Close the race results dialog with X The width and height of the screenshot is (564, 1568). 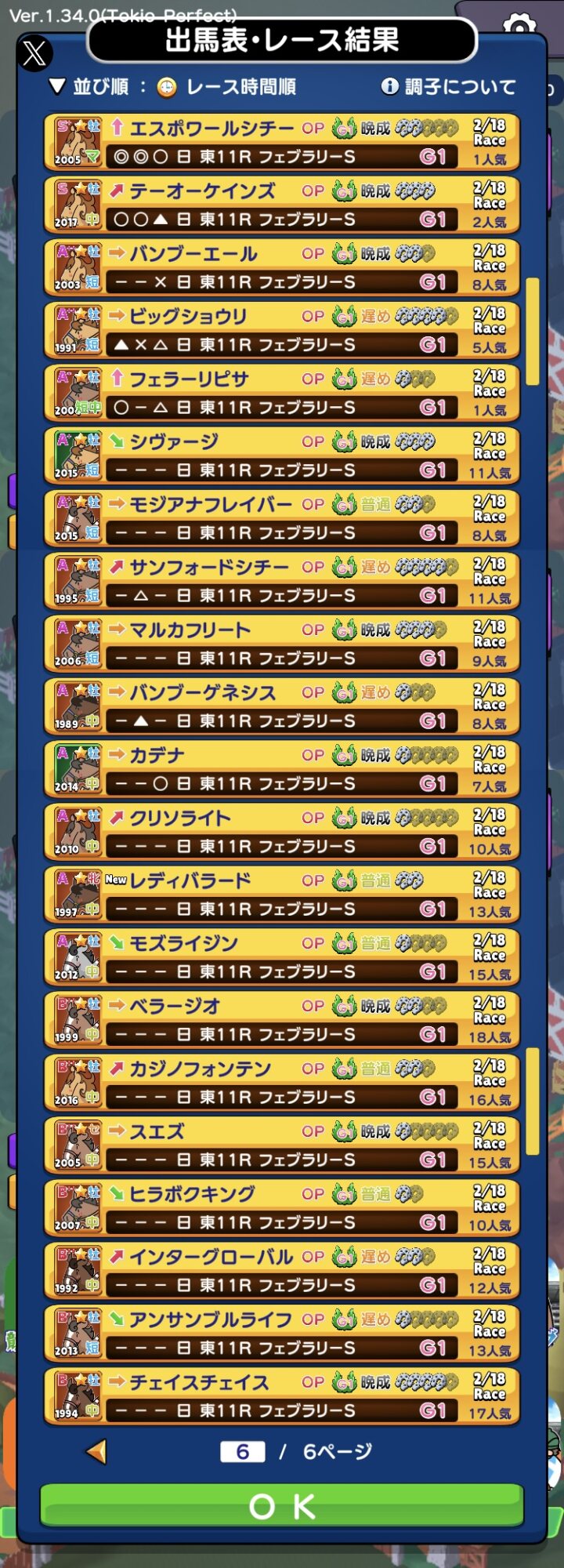coord(34,53)
